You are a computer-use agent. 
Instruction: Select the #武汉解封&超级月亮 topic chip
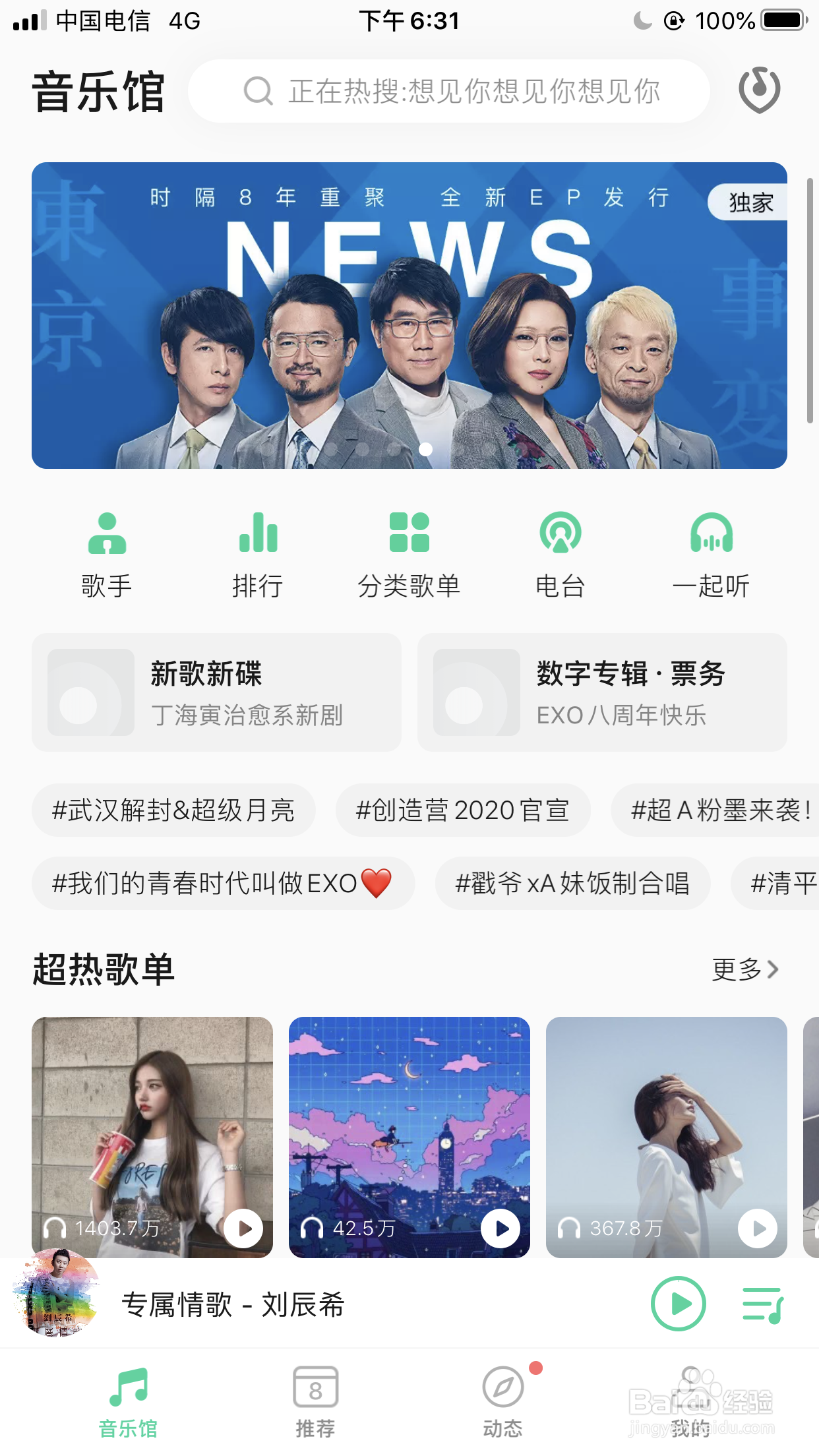point(173,810)
